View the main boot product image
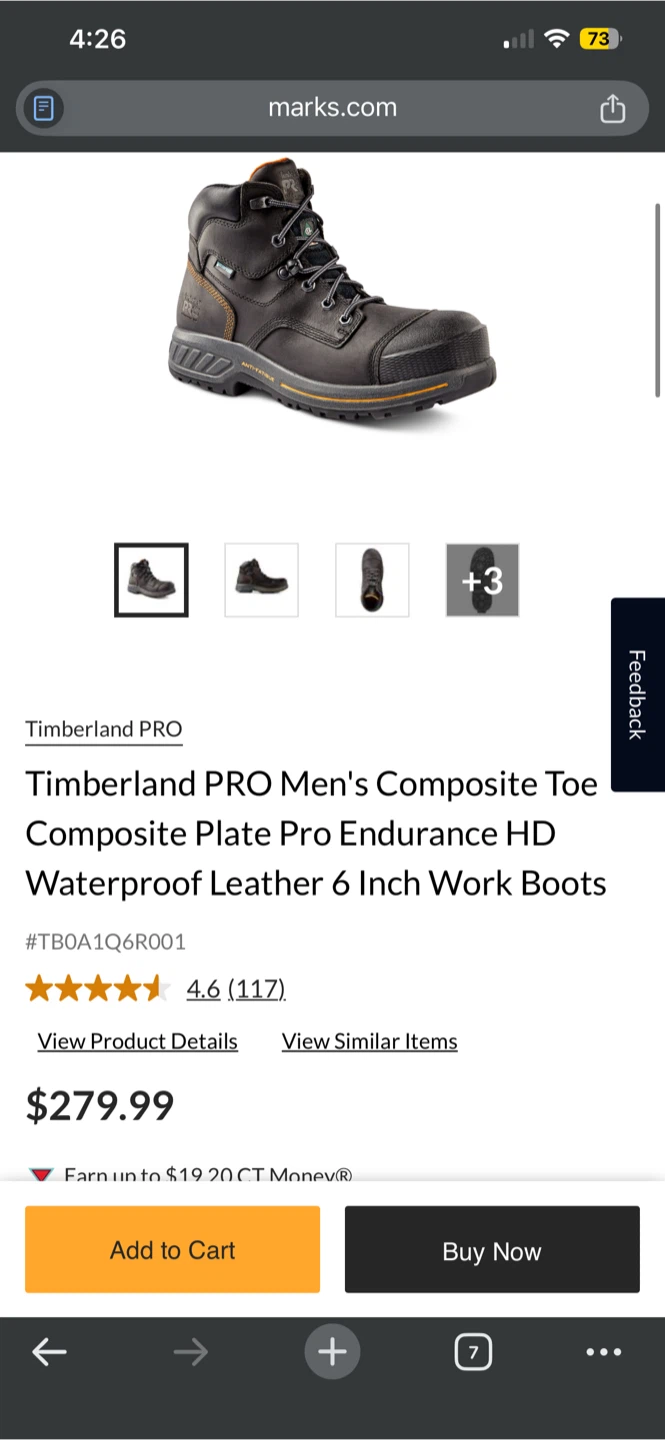 tap(332, 290)
